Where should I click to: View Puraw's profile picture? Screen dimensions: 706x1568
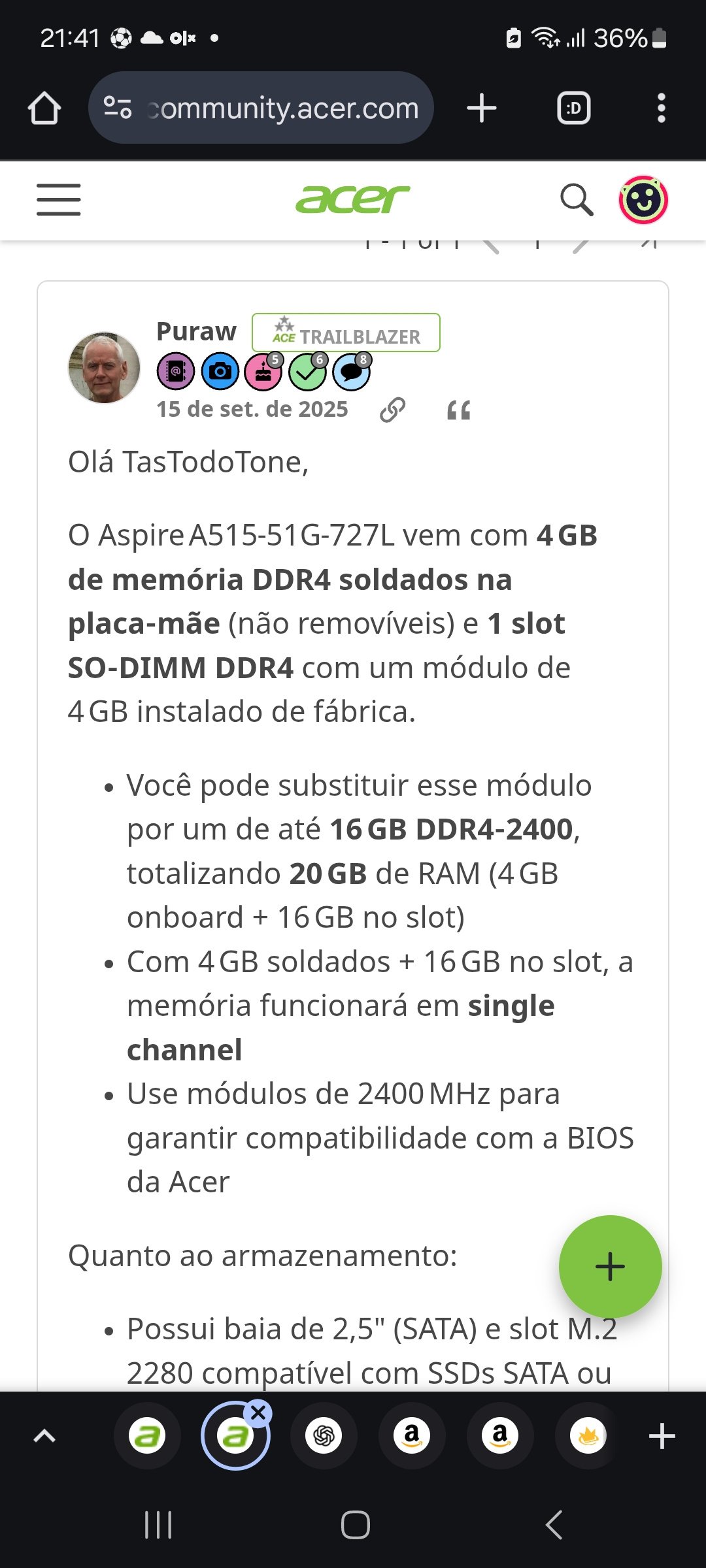coord(105,368)
